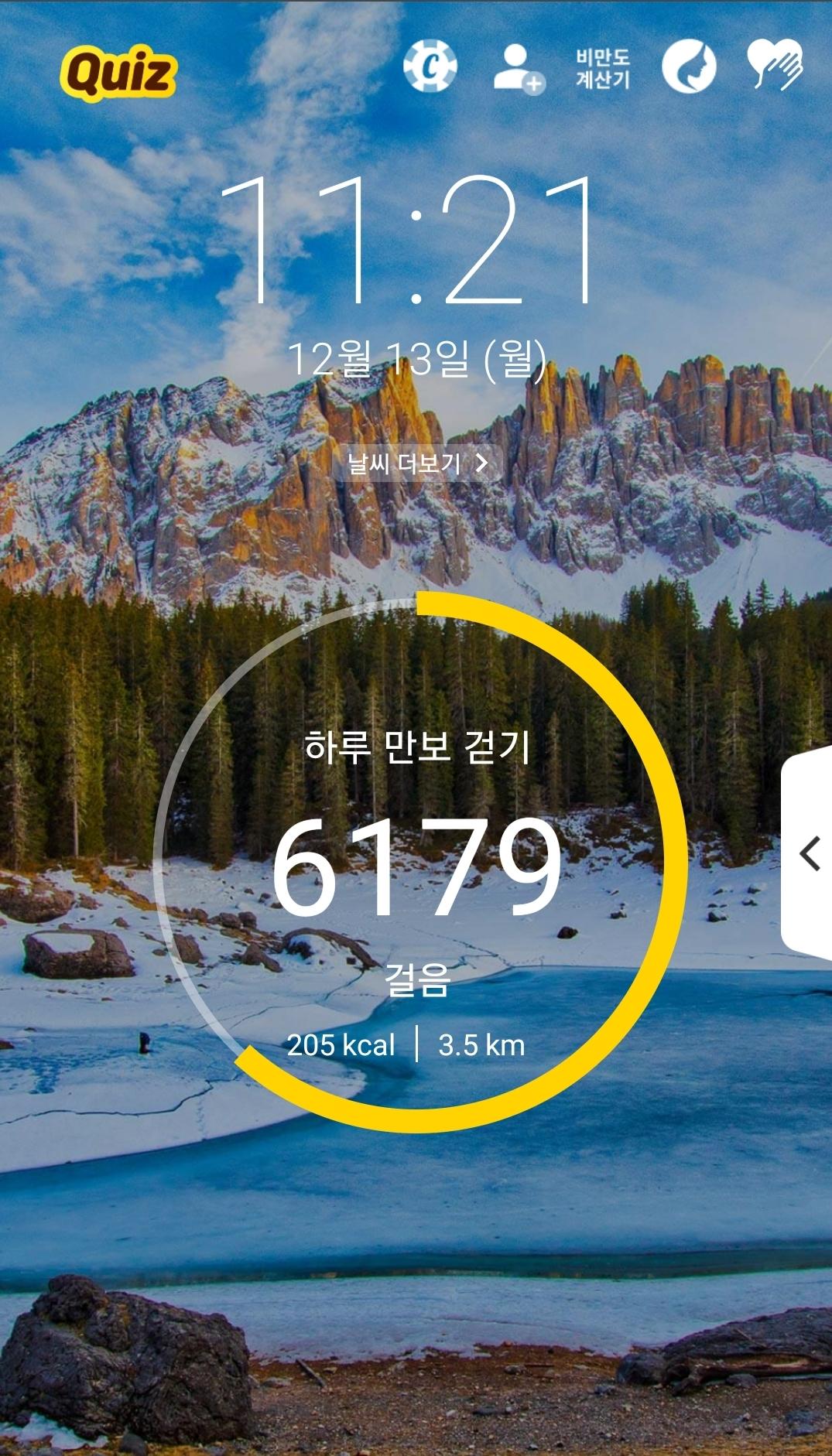
Task: Open the Quiz button
Action: pos(118,73)
